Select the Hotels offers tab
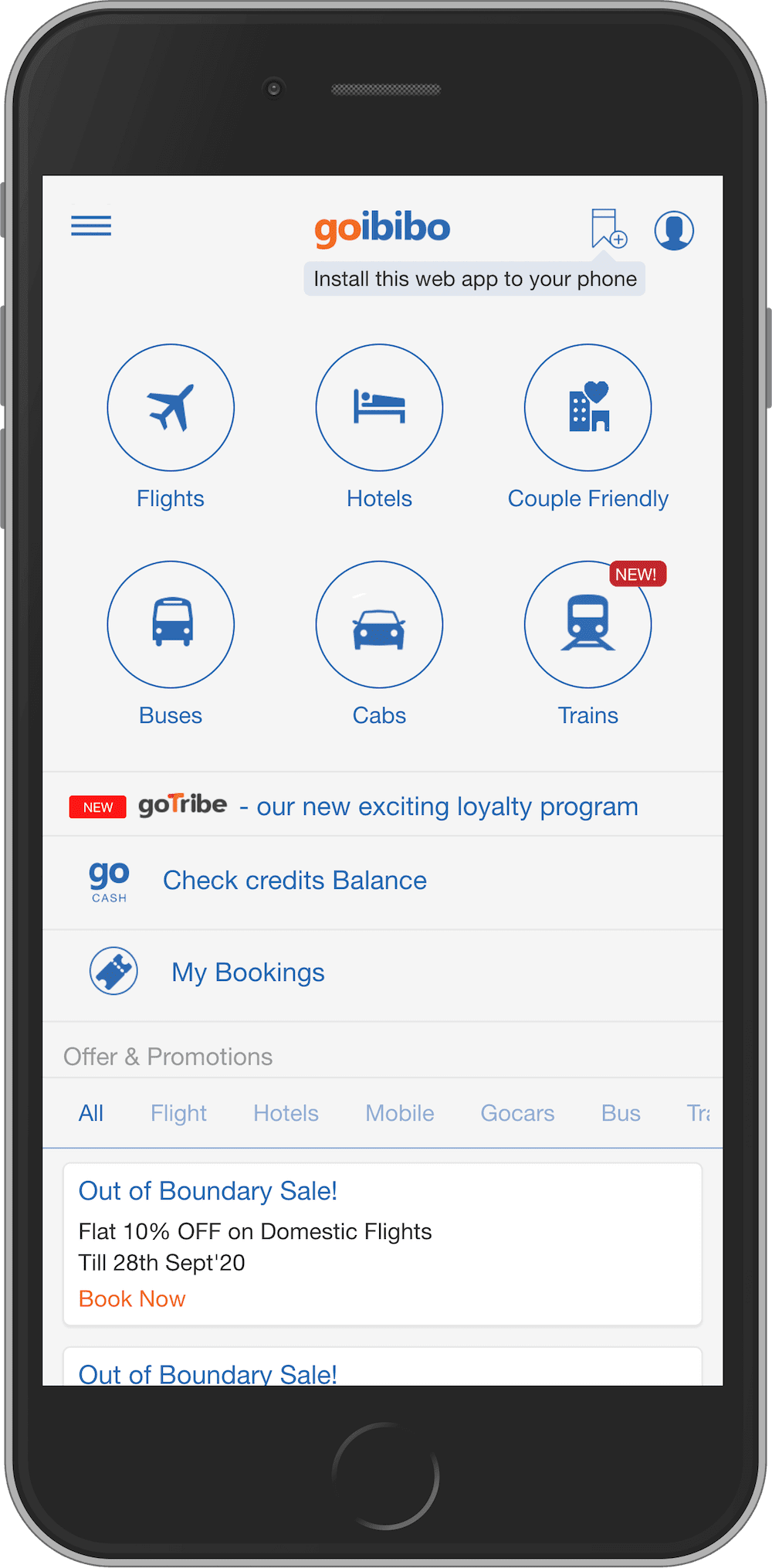 click(x=286, y=1113)
